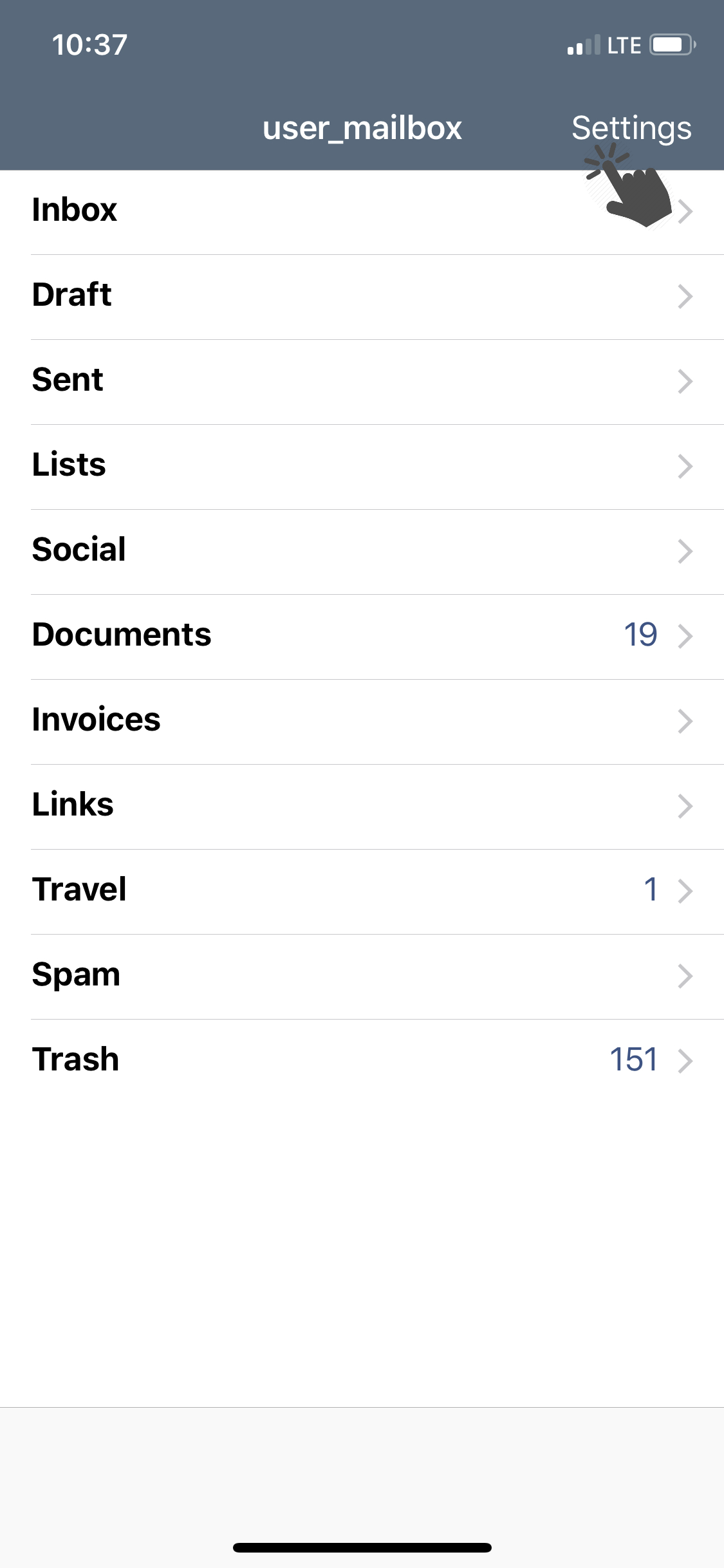View the Links folder
This screenshot has width=724, height=1568.
point(362,807)
